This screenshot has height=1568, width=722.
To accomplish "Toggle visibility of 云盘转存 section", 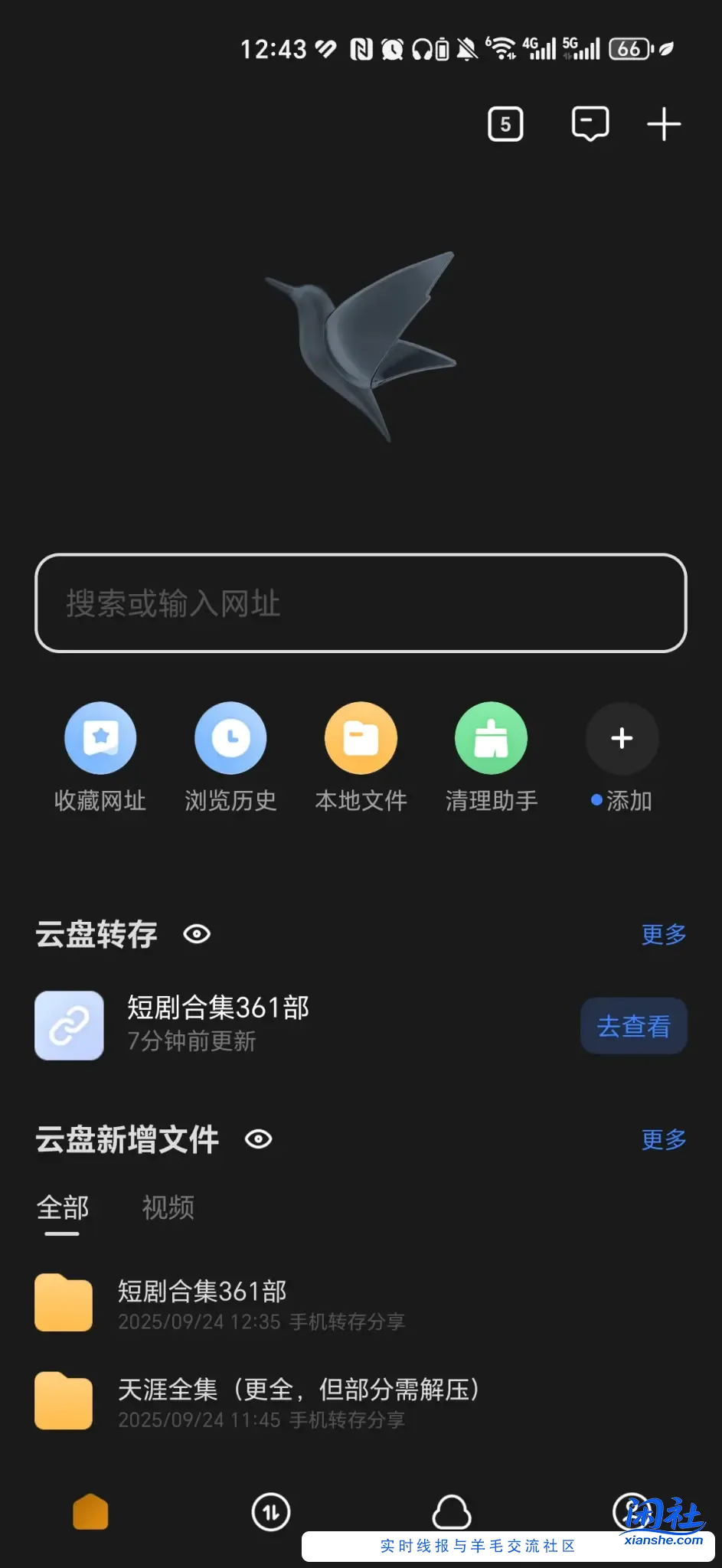I will pyautogui.click(x=196, y=934).
